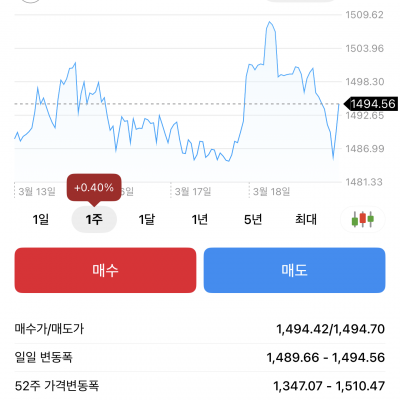Toggle the candlestick chart view
This screenshot has height=400, width=400.
[x=363, y=219]
